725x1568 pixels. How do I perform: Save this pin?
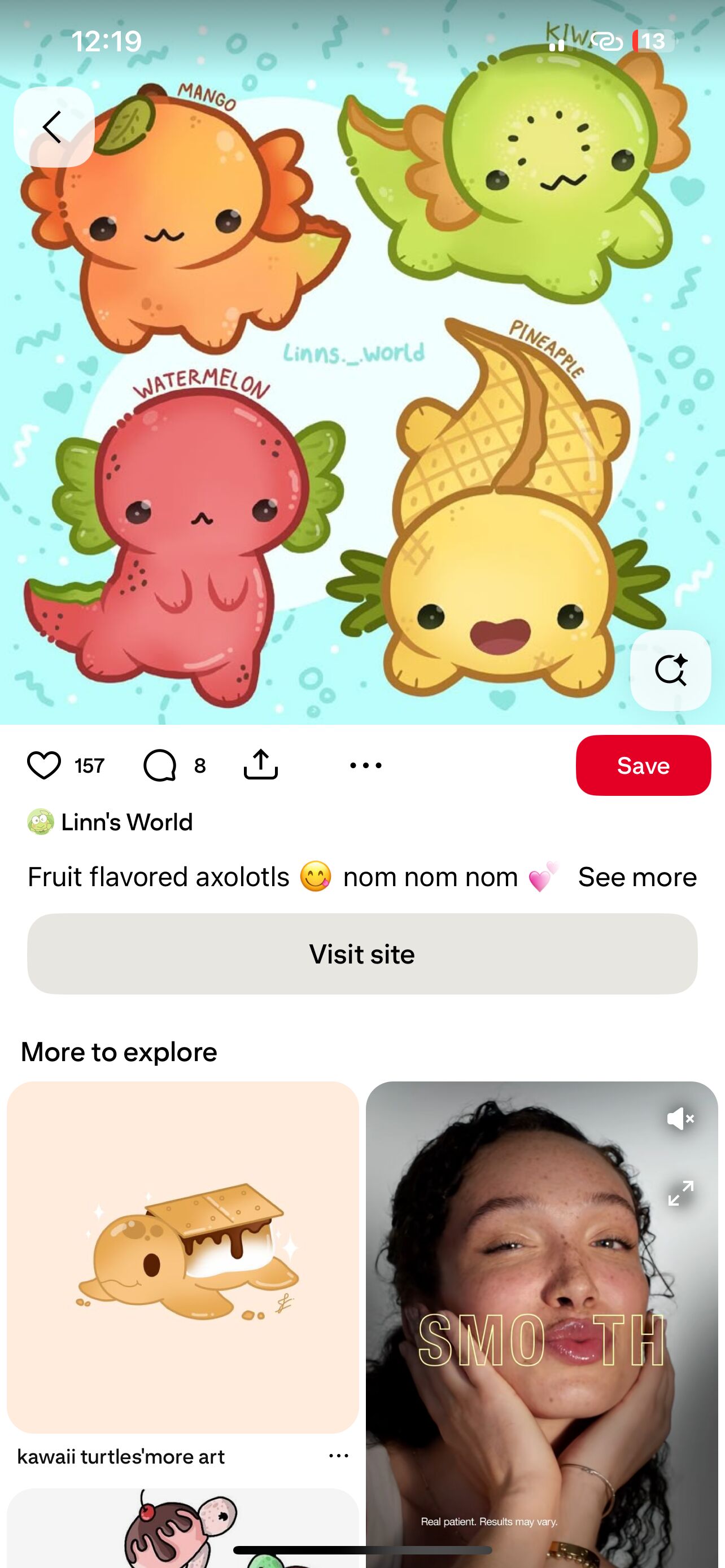[x=644, y=765]
